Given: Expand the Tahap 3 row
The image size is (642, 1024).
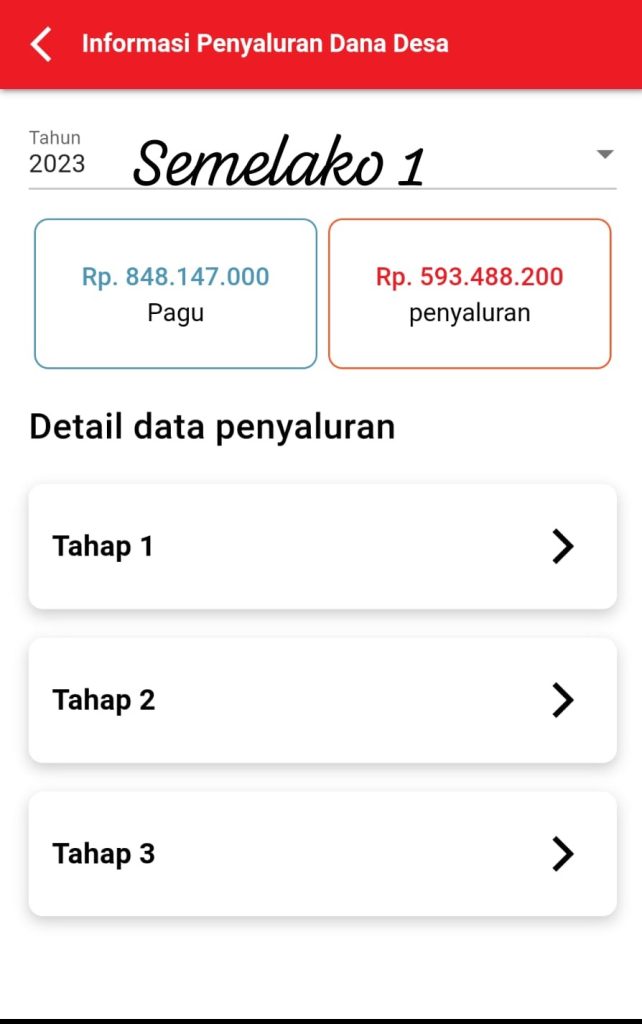Looking at the screenshot, I should 322,854.
